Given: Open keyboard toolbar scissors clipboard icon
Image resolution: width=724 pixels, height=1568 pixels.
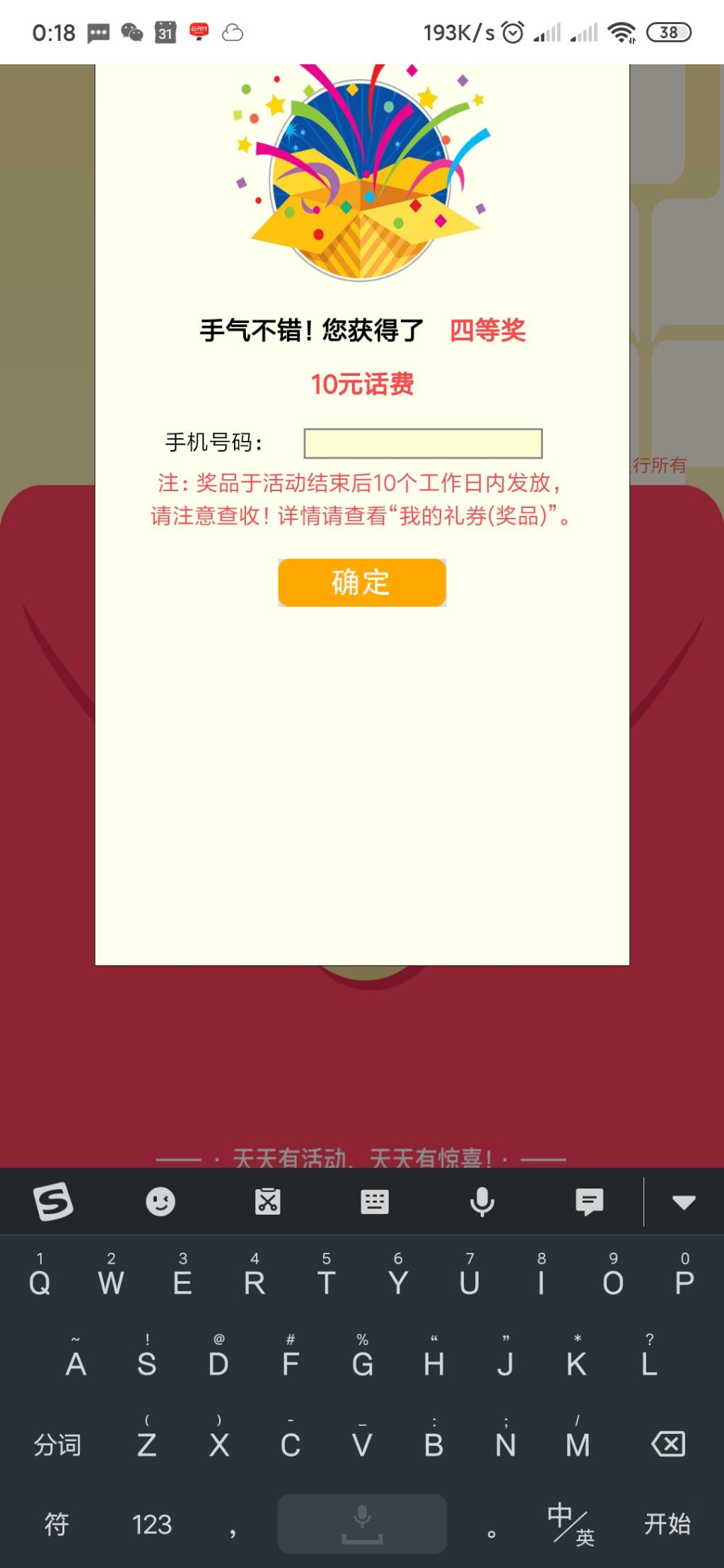Looking at the screenshot, I should point(268,1201).
